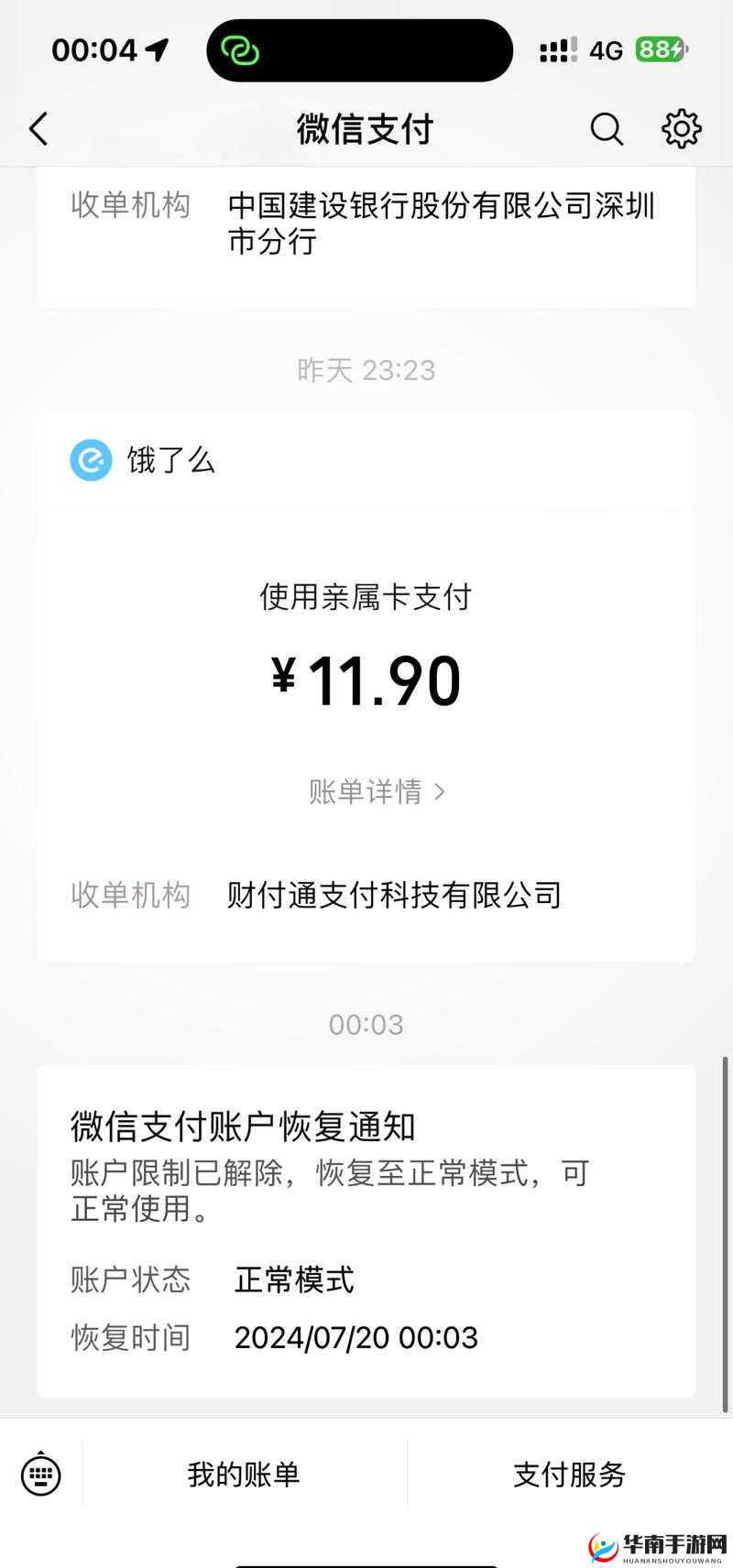Open the settings gear icon
The image size is (733, 1568).
(681, 128)
